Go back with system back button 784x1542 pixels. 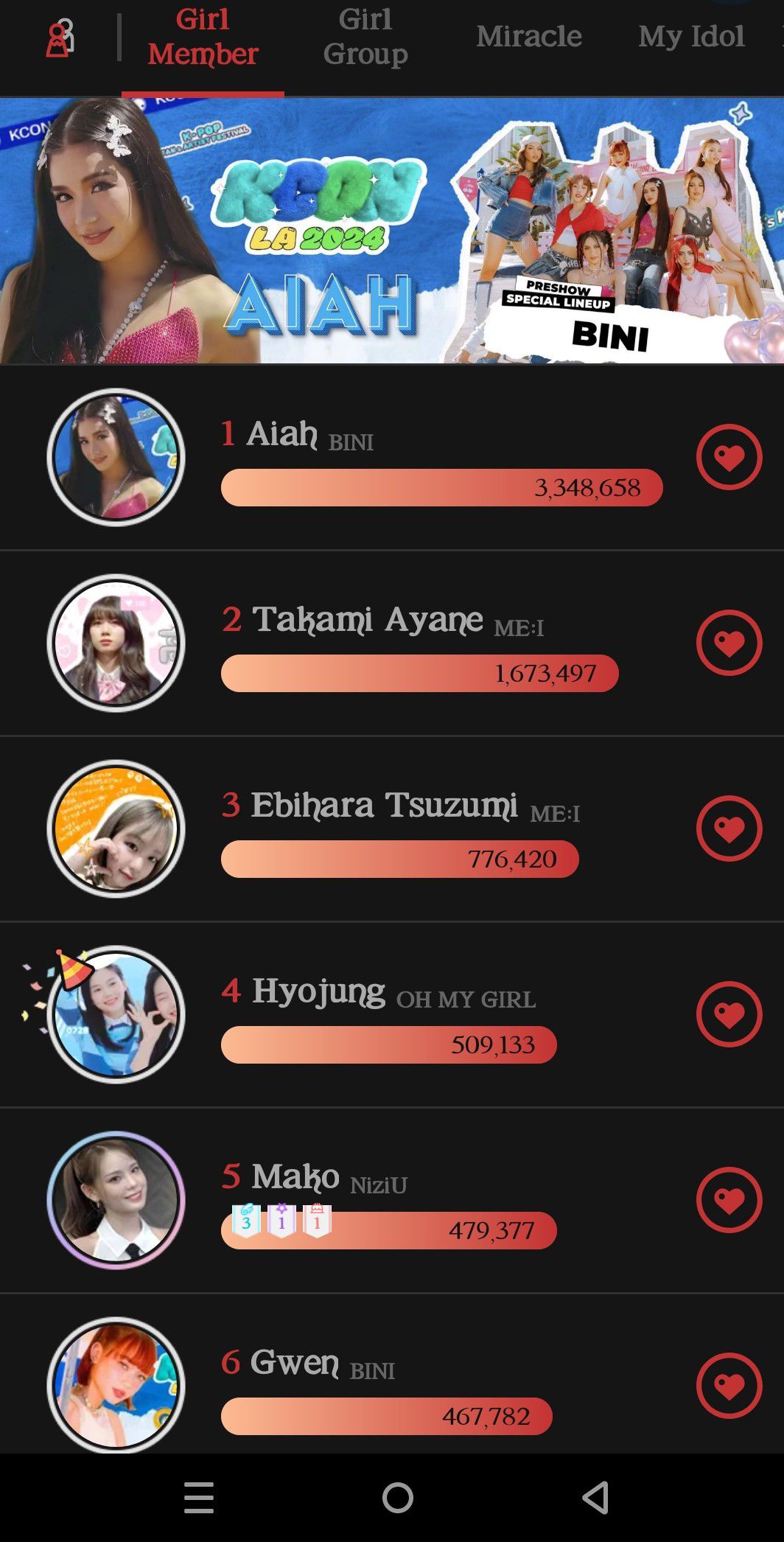pos(595,1498)
